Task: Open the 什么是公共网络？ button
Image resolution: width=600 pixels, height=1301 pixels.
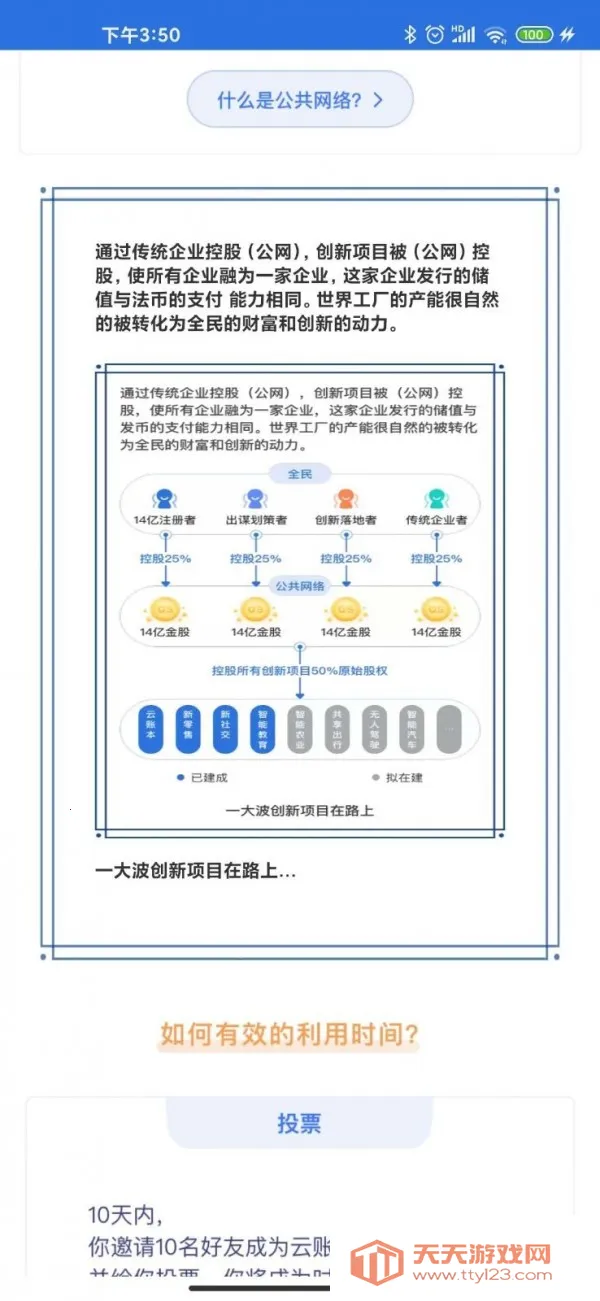Action: (x=300, y=100)
